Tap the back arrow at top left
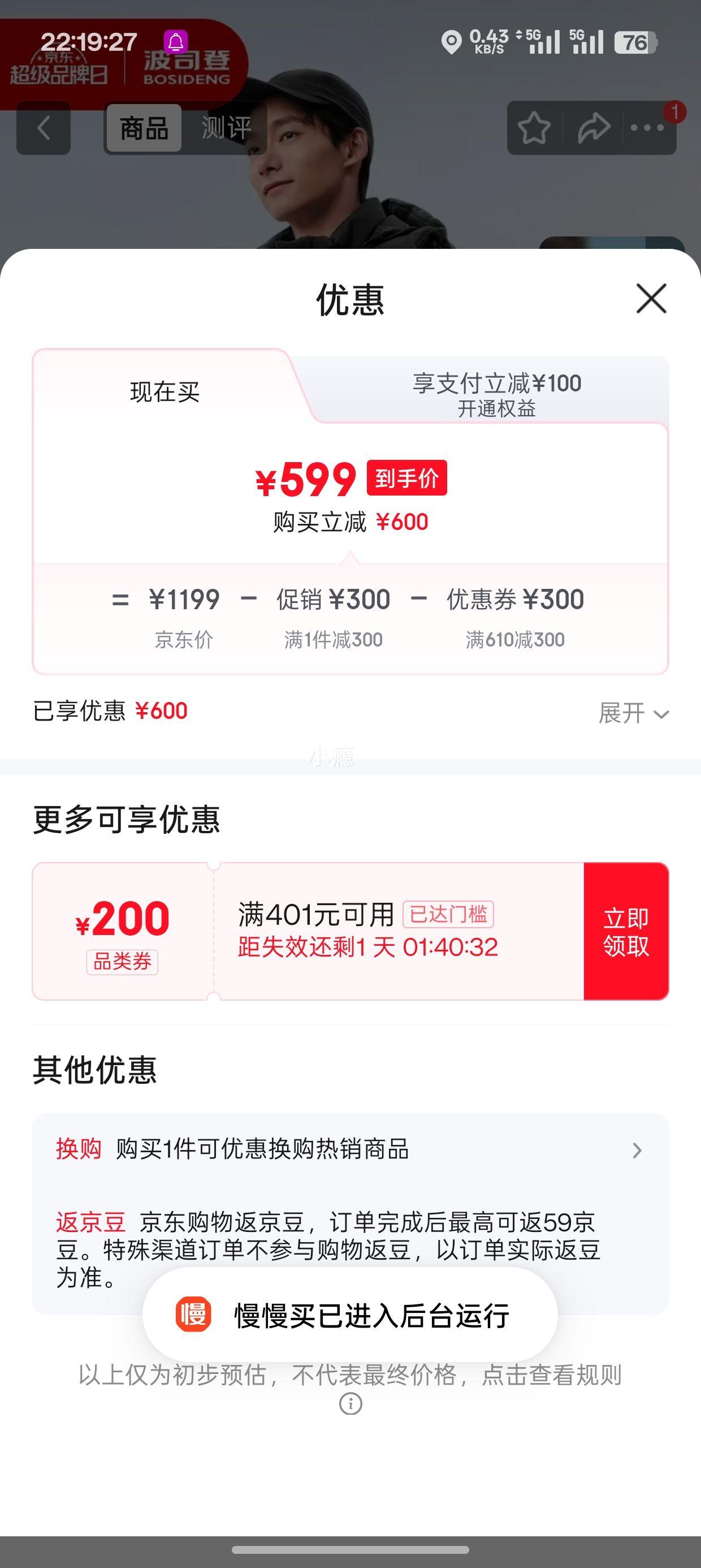701x1568 pixels. click(x=42, y=127)
